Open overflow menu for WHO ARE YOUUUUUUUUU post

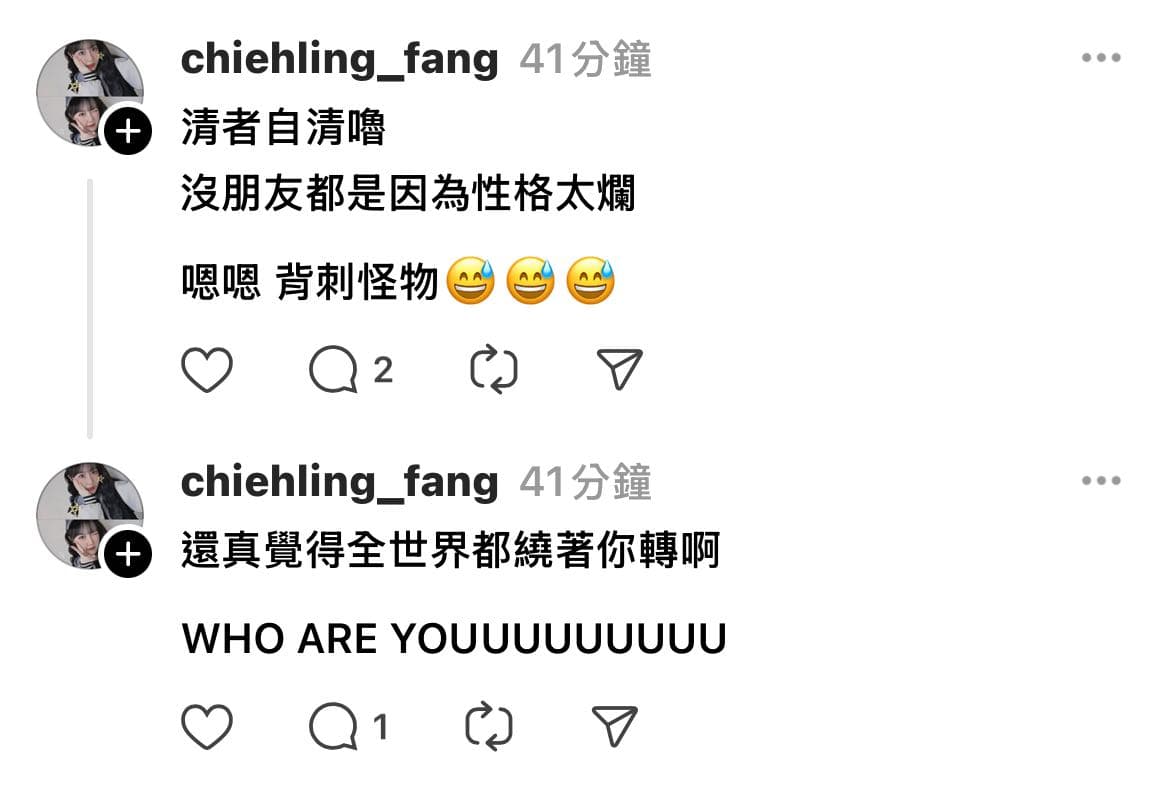click(1101, 482)
